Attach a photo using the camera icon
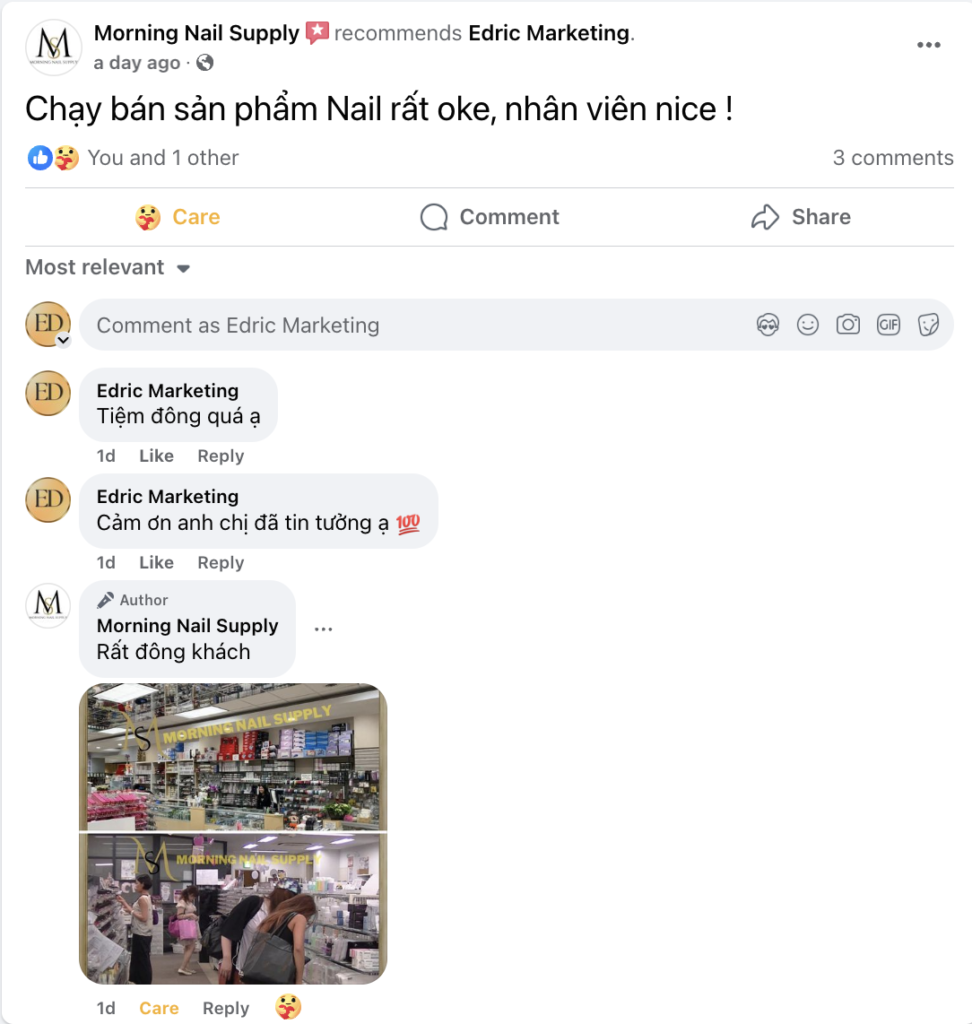 tap(848, 324)
